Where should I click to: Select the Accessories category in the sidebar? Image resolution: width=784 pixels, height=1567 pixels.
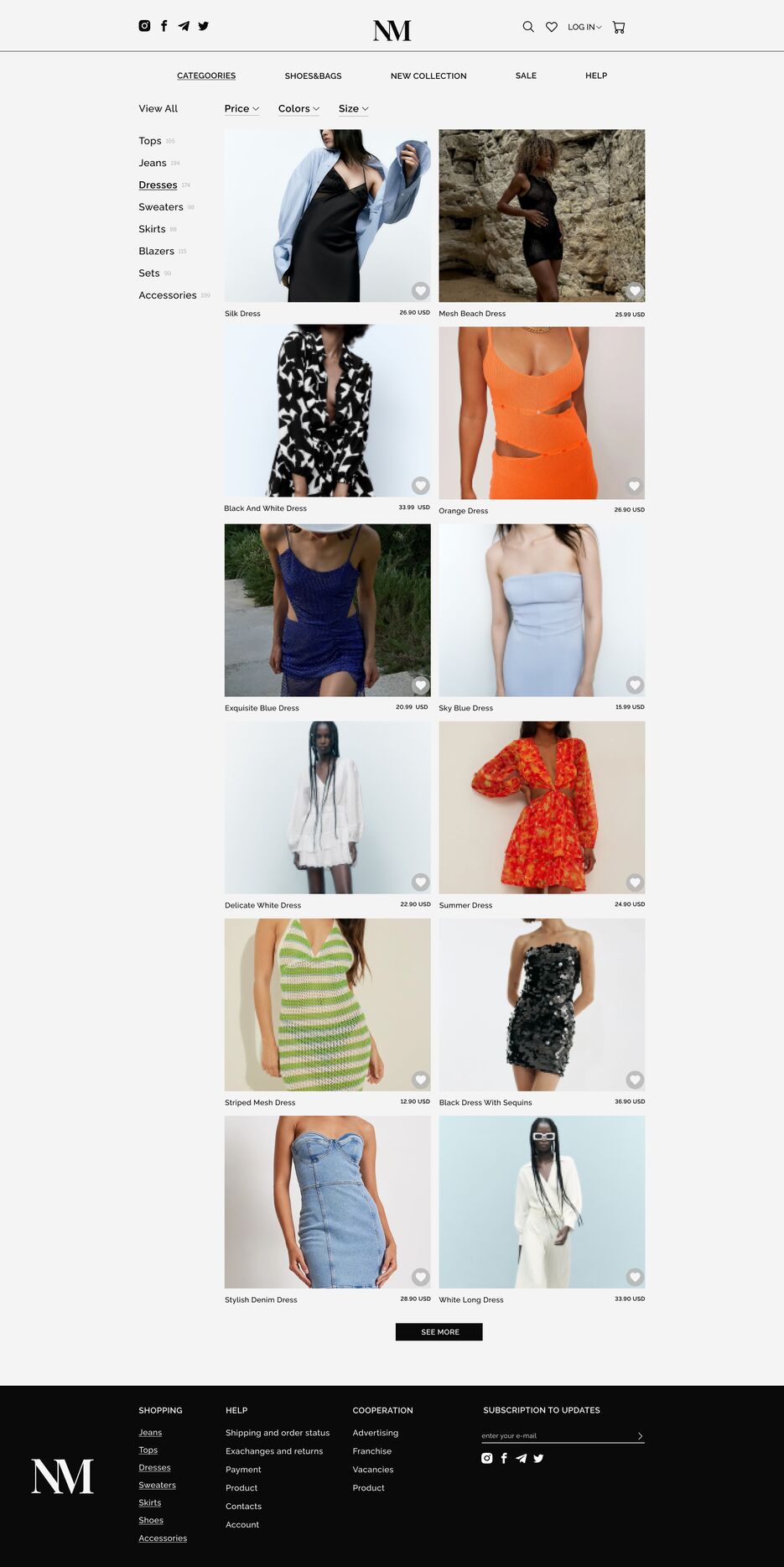[x=168, y=295]
